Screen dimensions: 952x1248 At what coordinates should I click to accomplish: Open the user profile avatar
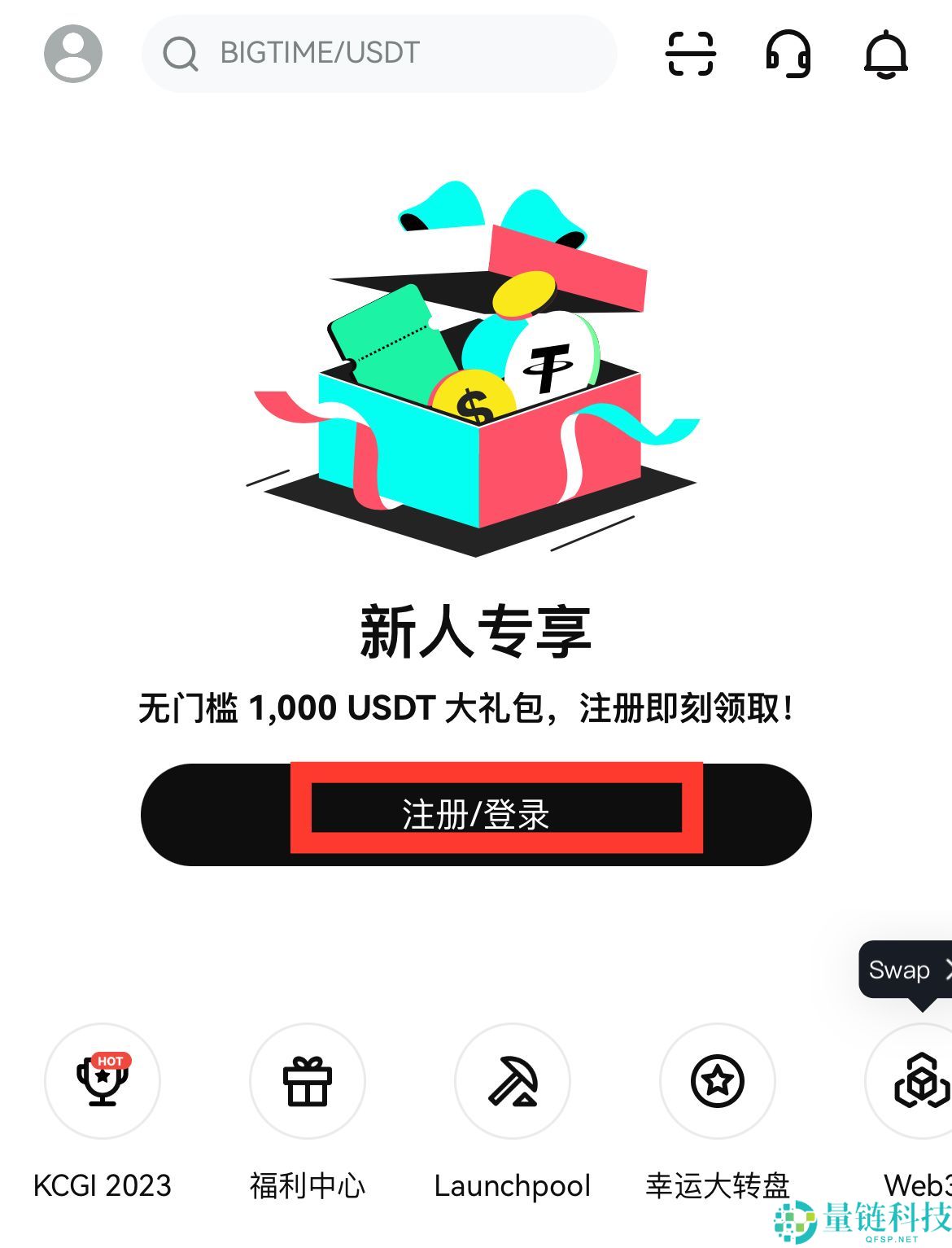72,52
